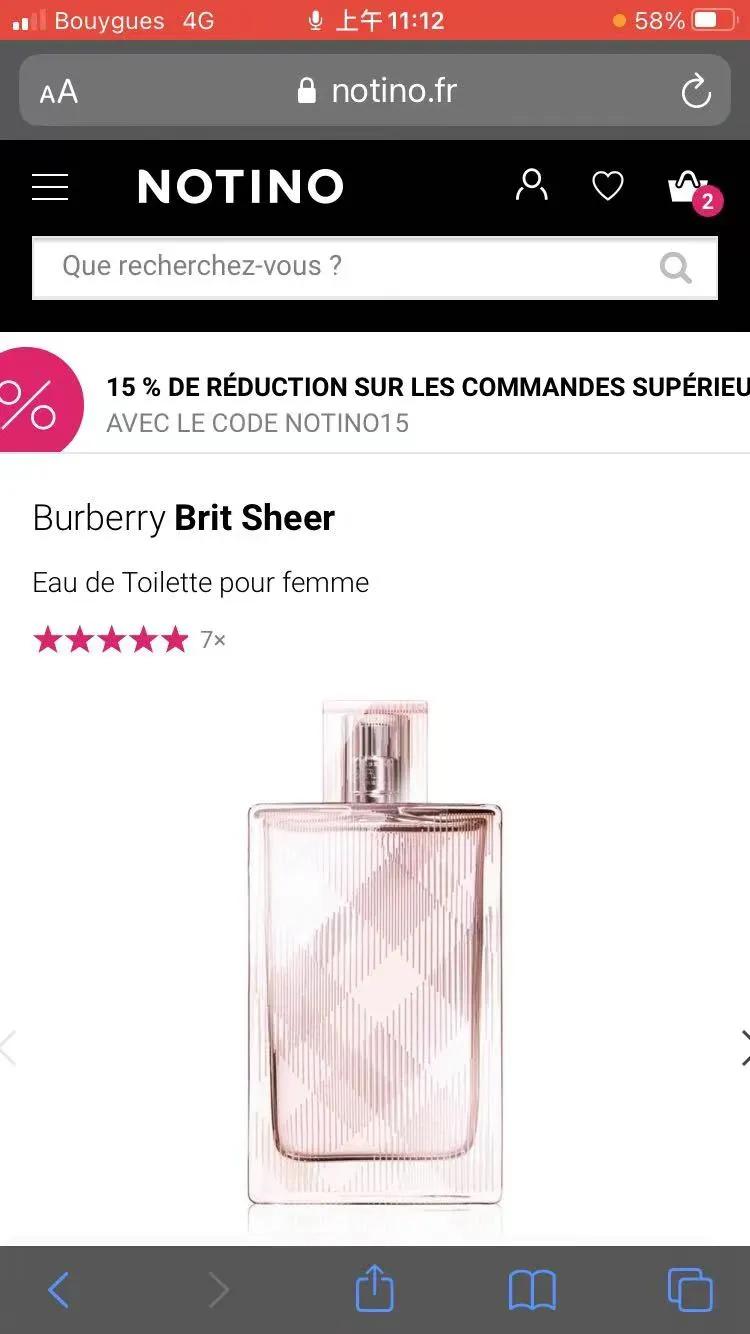Open the account login icon
Screen dimensions: 750x1334
[x=531, y=185]
